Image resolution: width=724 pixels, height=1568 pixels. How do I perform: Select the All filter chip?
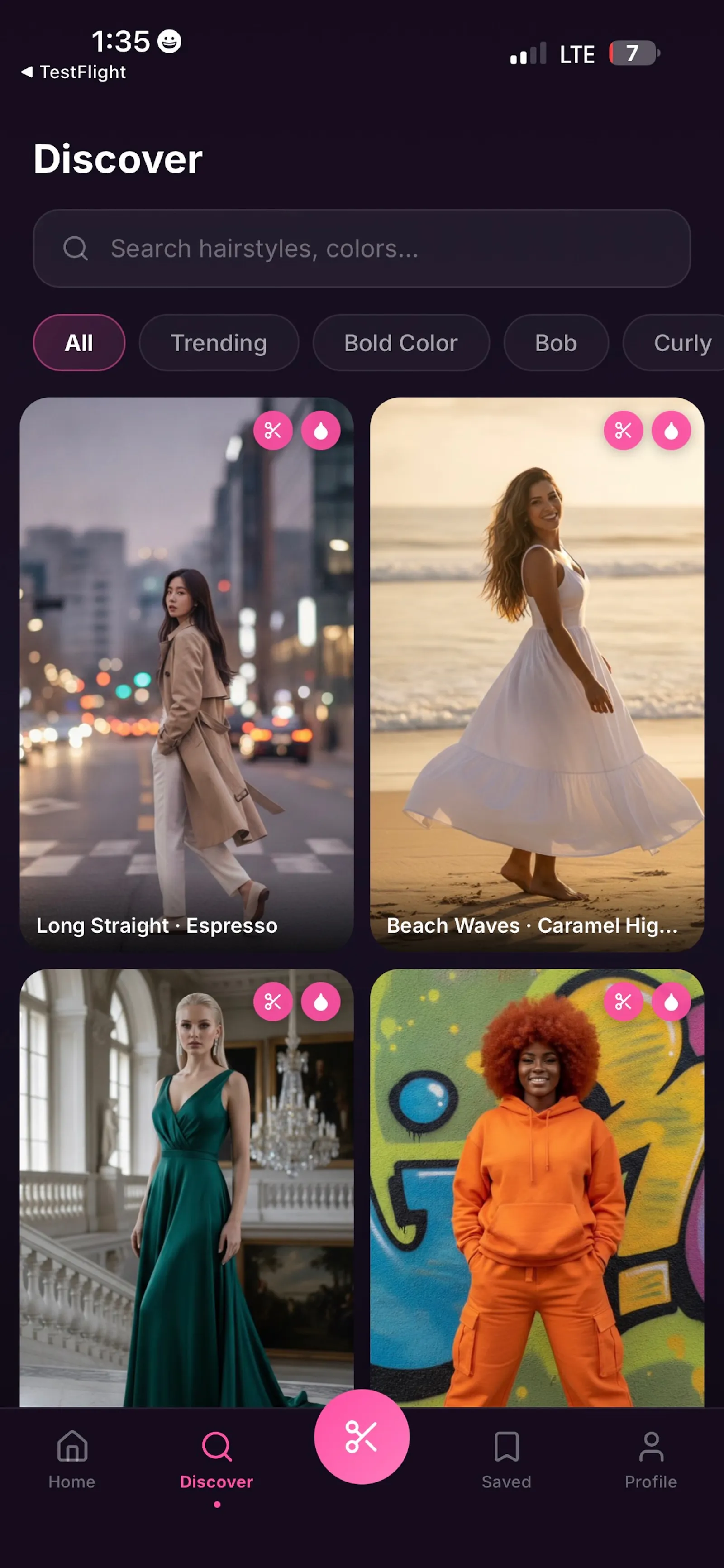pyautogui.click(x=79, y=343)
